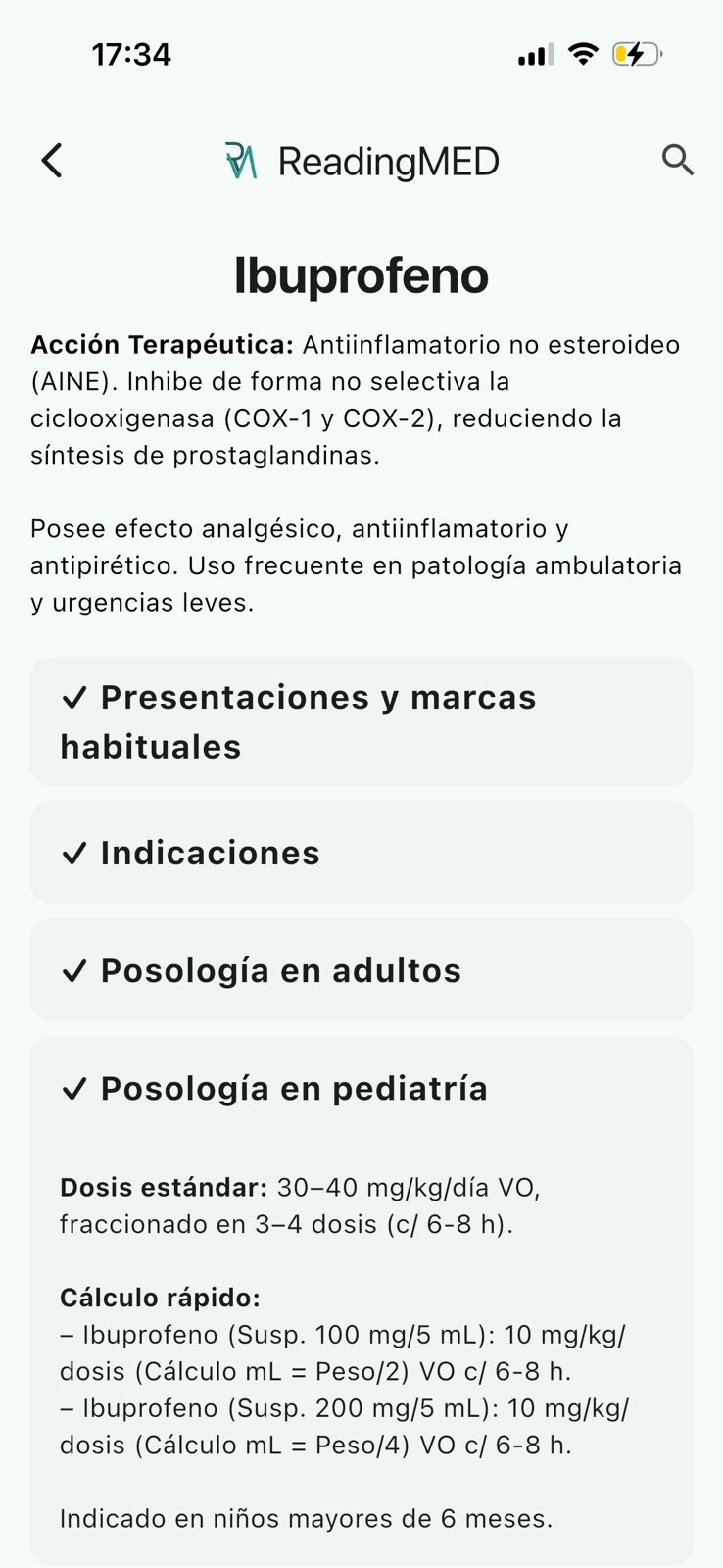The width and height of the screenshot is (723, 1568).
Task: Toggle the Presentaciones y marcas habituales checkmark
Action: [x=75, y=698]
